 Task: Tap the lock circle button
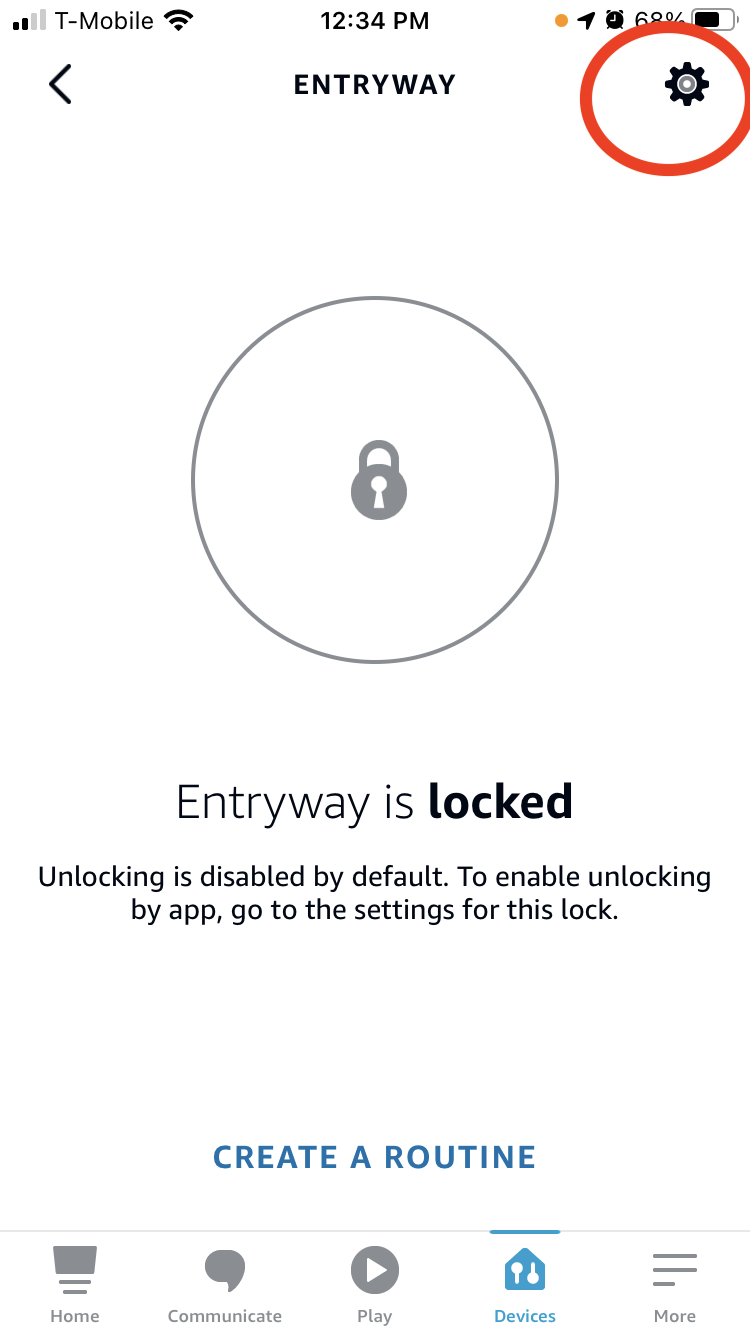375,481
